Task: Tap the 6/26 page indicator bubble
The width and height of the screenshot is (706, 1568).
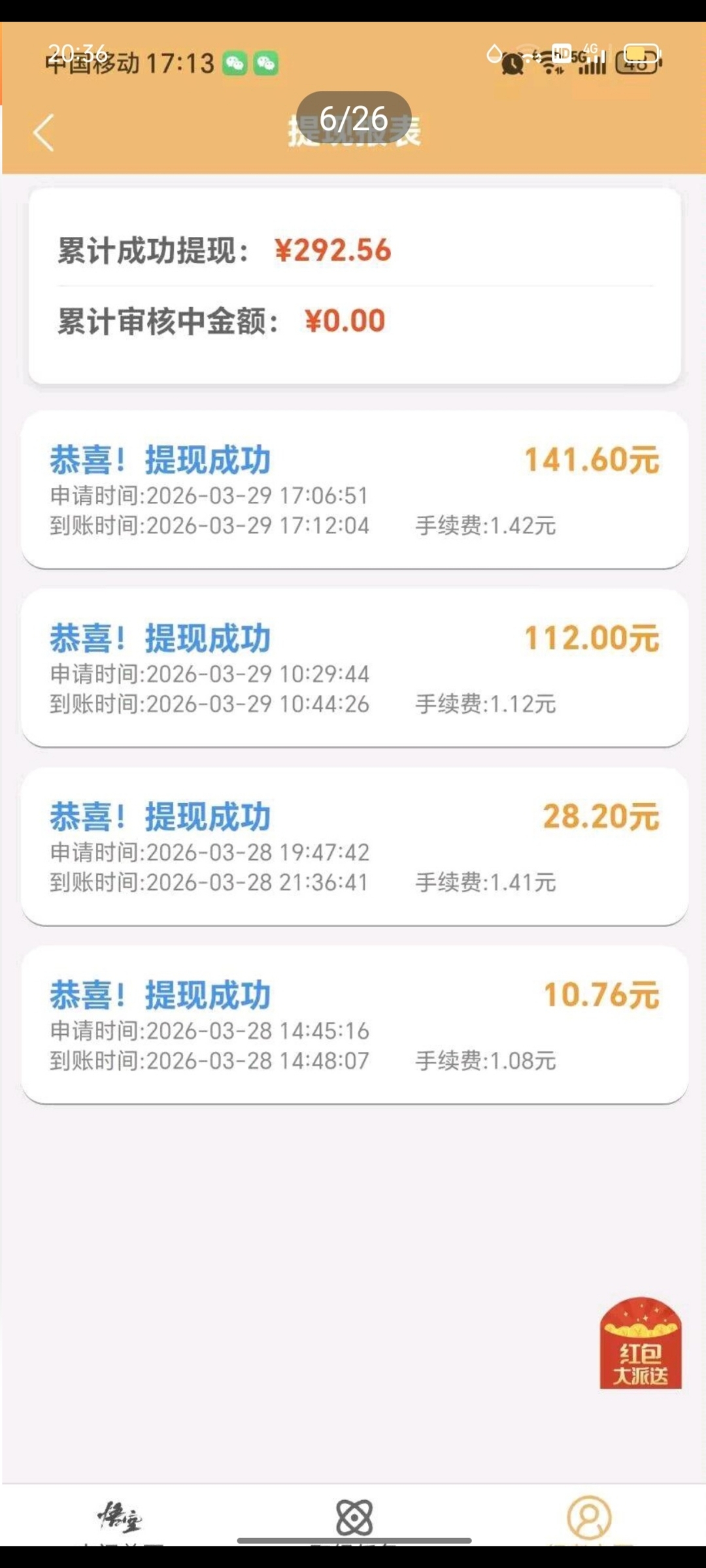Action: click(x=353, y=118)
